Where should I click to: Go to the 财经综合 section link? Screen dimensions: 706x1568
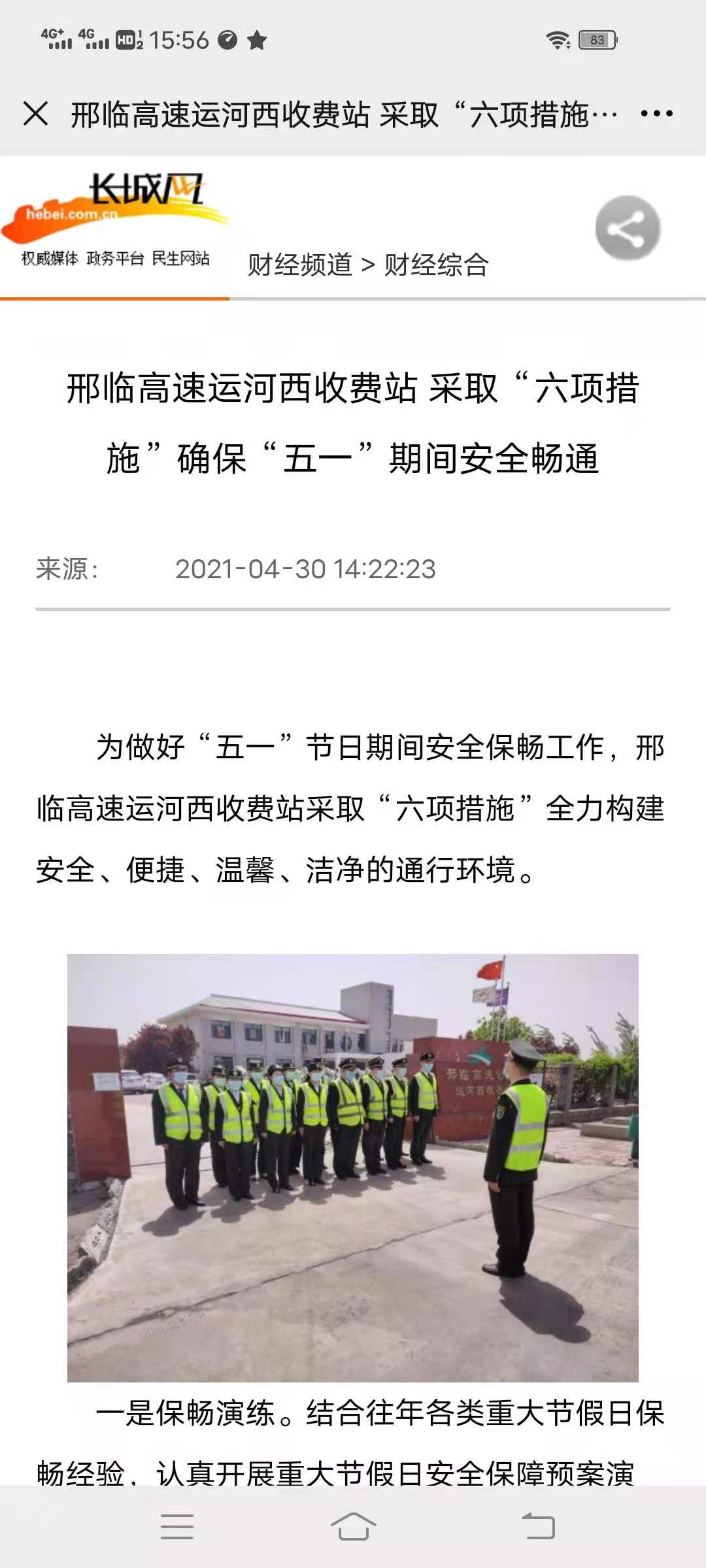pos(436,265)
